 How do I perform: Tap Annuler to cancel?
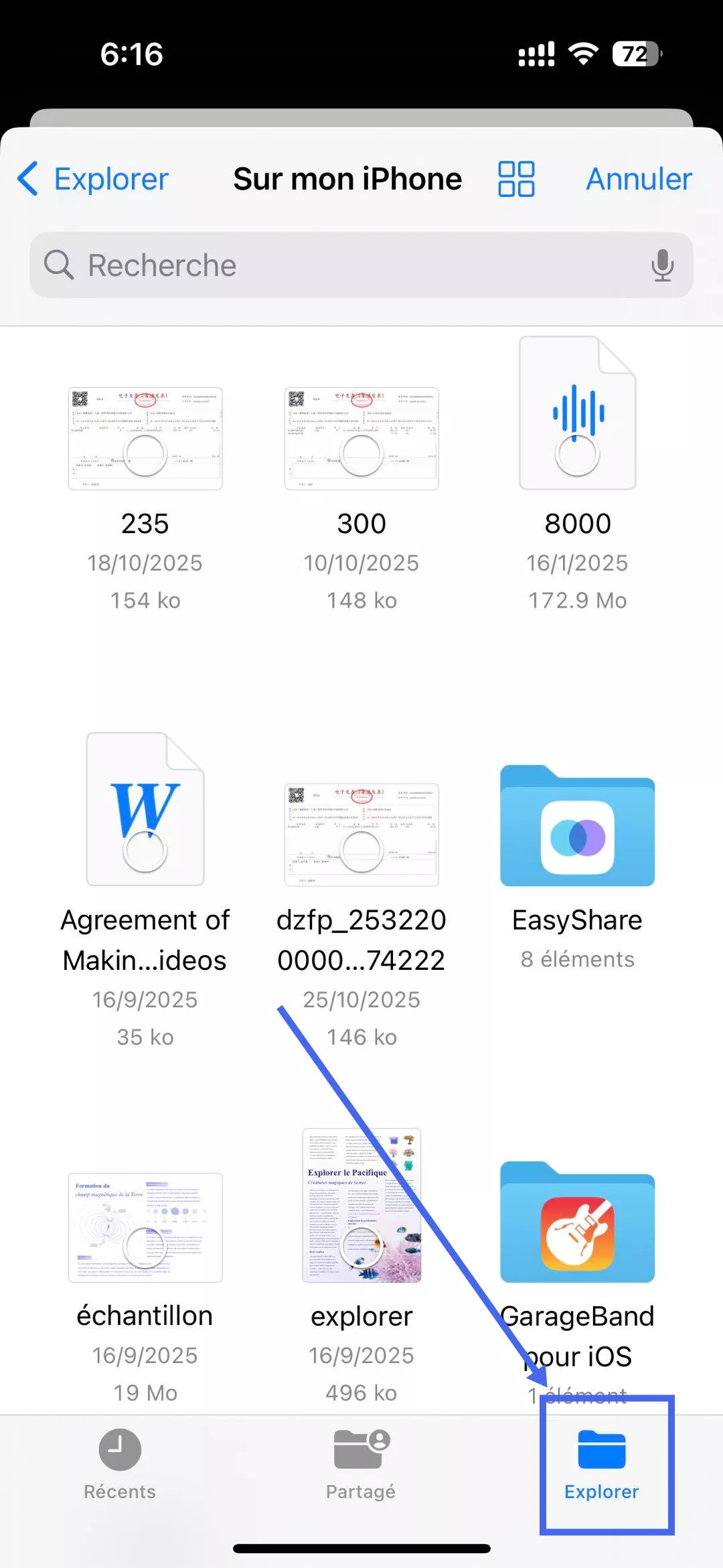click(639, 179)
